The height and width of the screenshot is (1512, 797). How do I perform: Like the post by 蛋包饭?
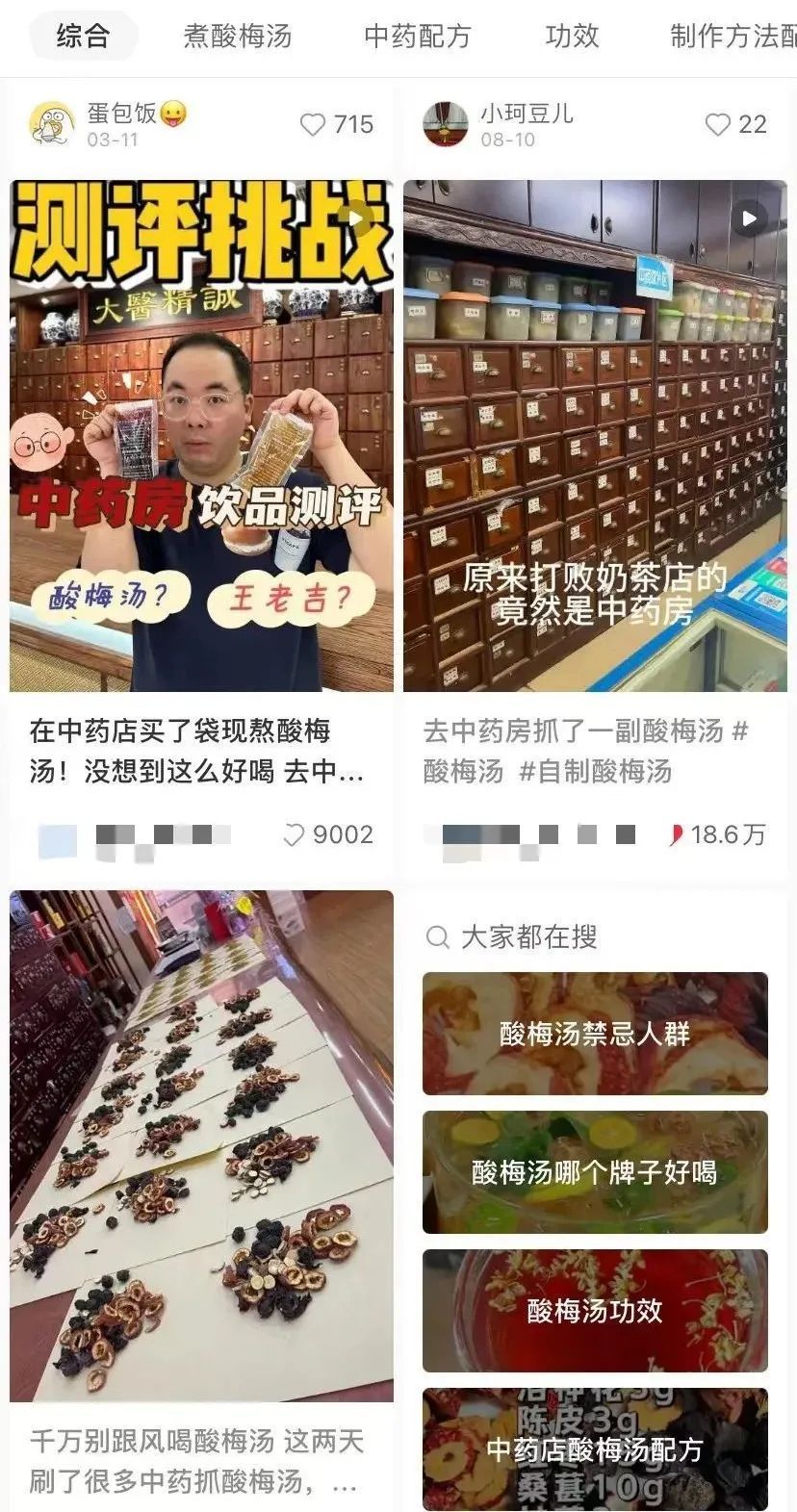(314, 125)
